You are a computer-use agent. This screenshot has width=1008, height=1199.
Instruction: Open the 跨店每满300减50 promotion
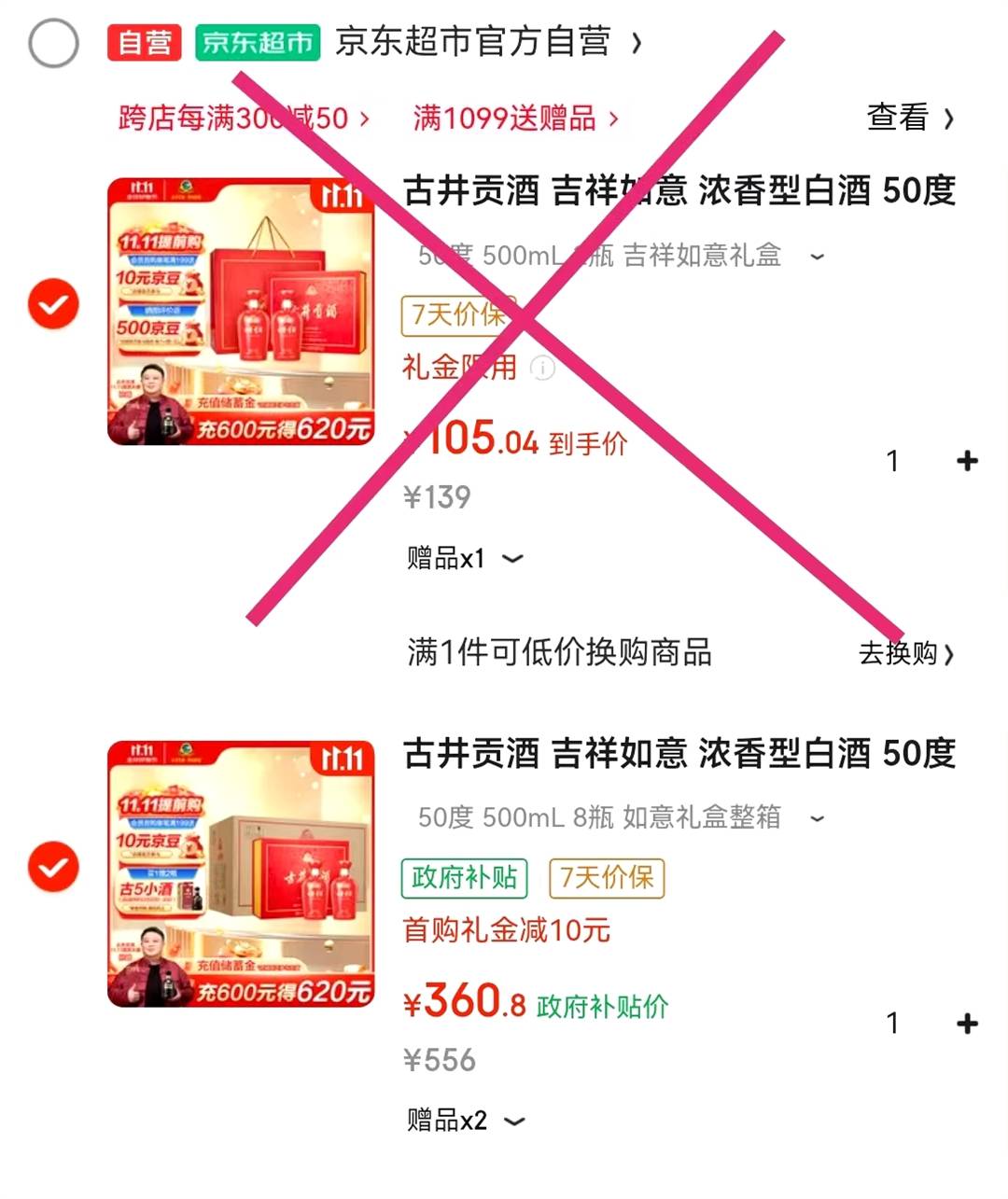tap(244, 119)
